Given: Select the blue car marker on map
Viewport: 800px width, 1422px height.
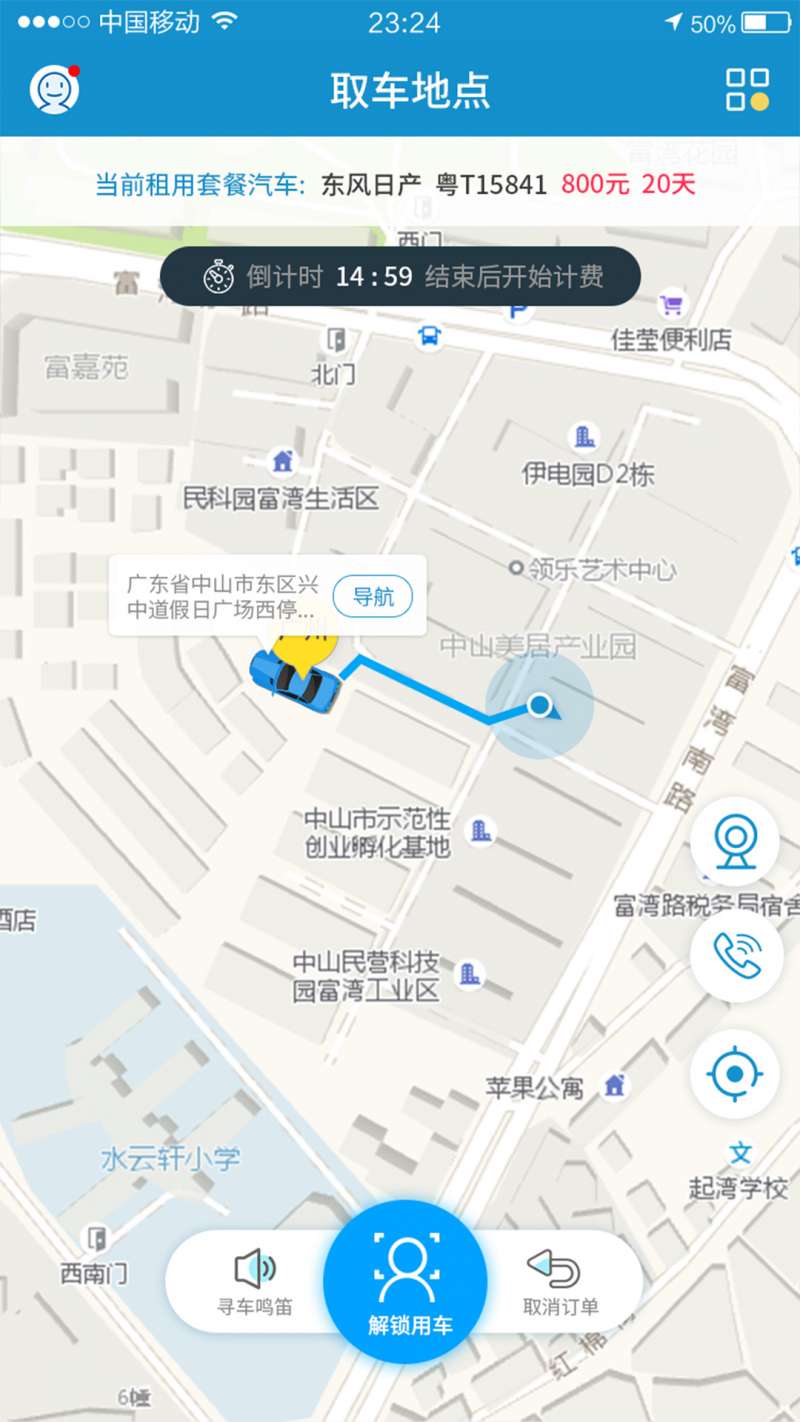Looking at the screenshot, I should (x=294, y=681).
